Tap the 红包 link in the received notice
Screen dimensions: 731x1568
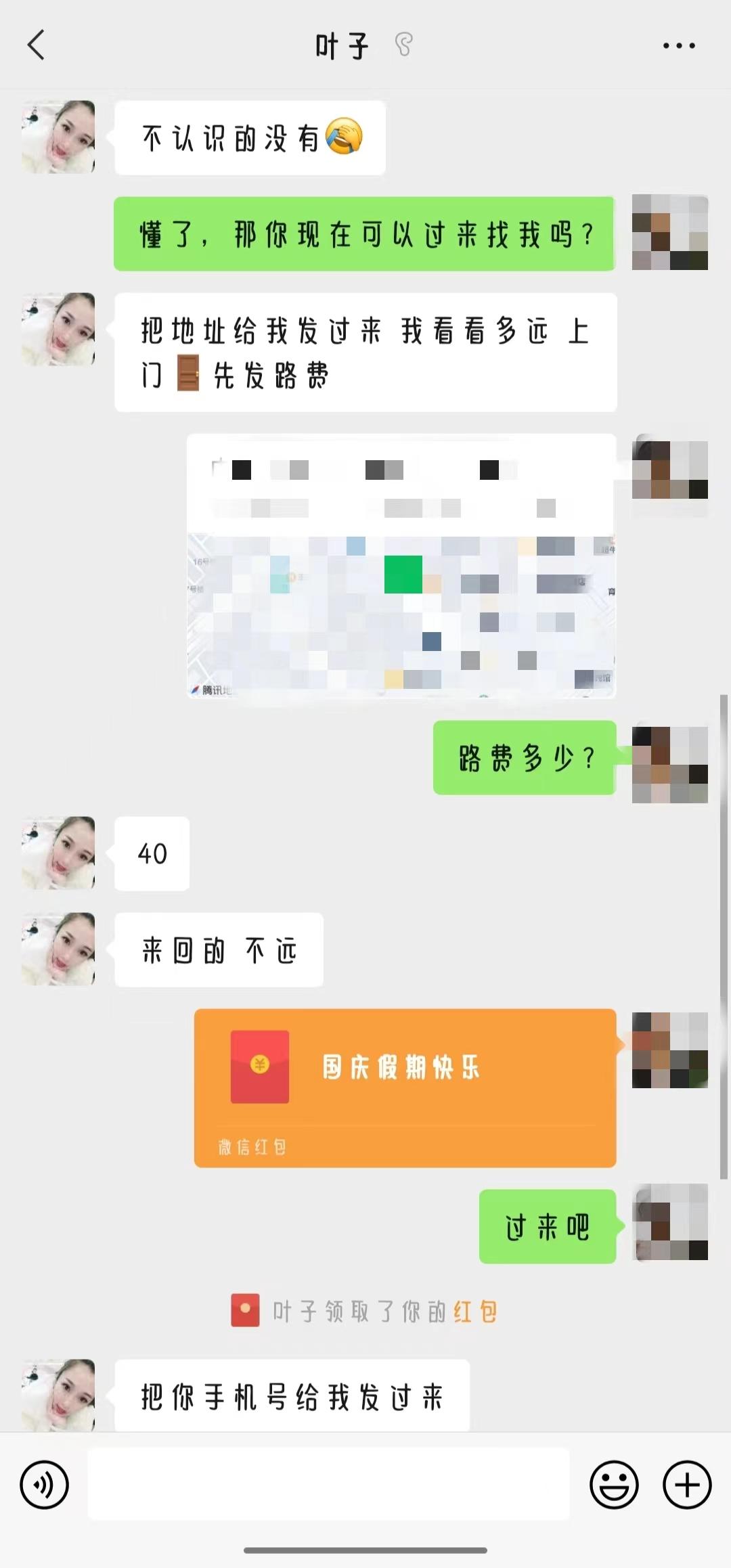(x=476, y=1312)
